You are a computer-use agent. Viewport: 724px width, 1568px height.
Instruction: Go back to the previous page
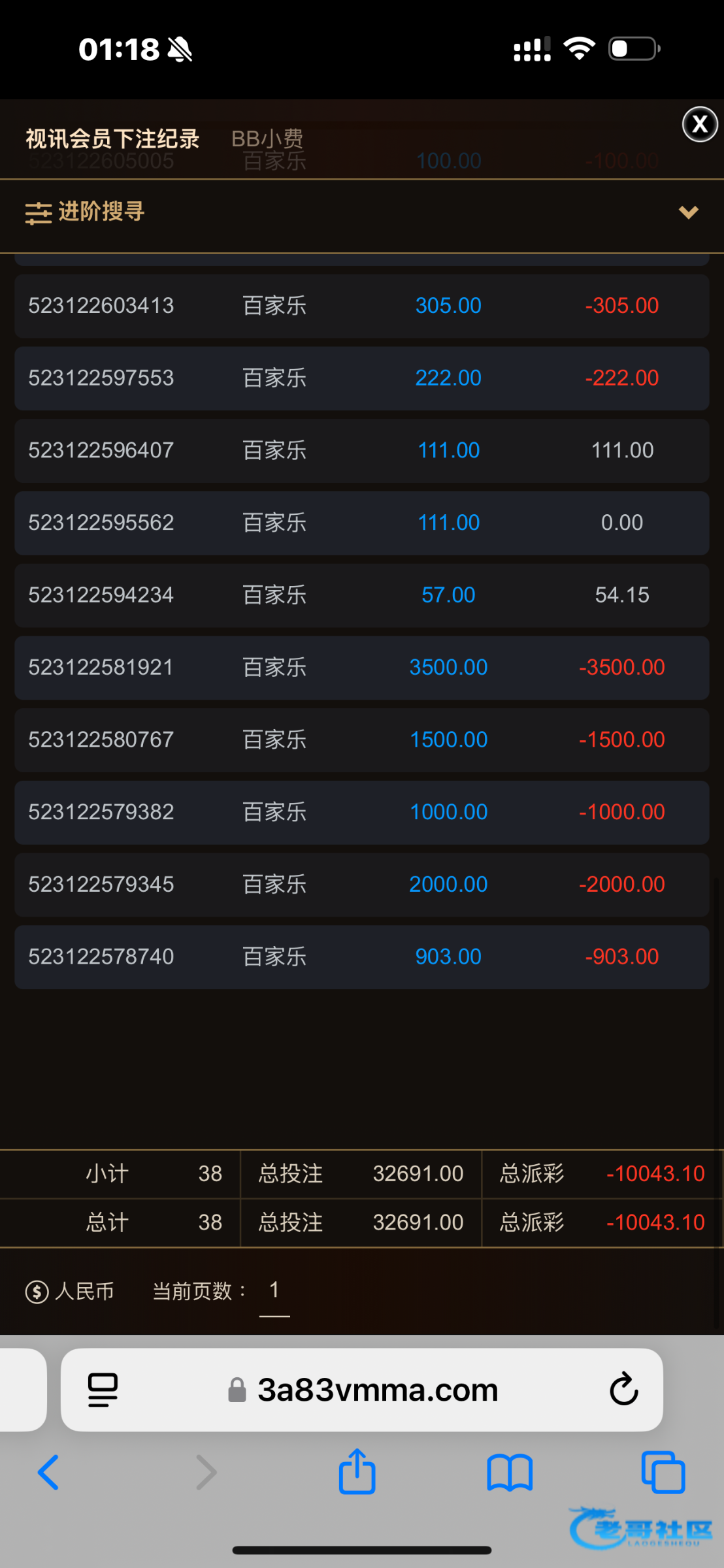click(48, 1473)
